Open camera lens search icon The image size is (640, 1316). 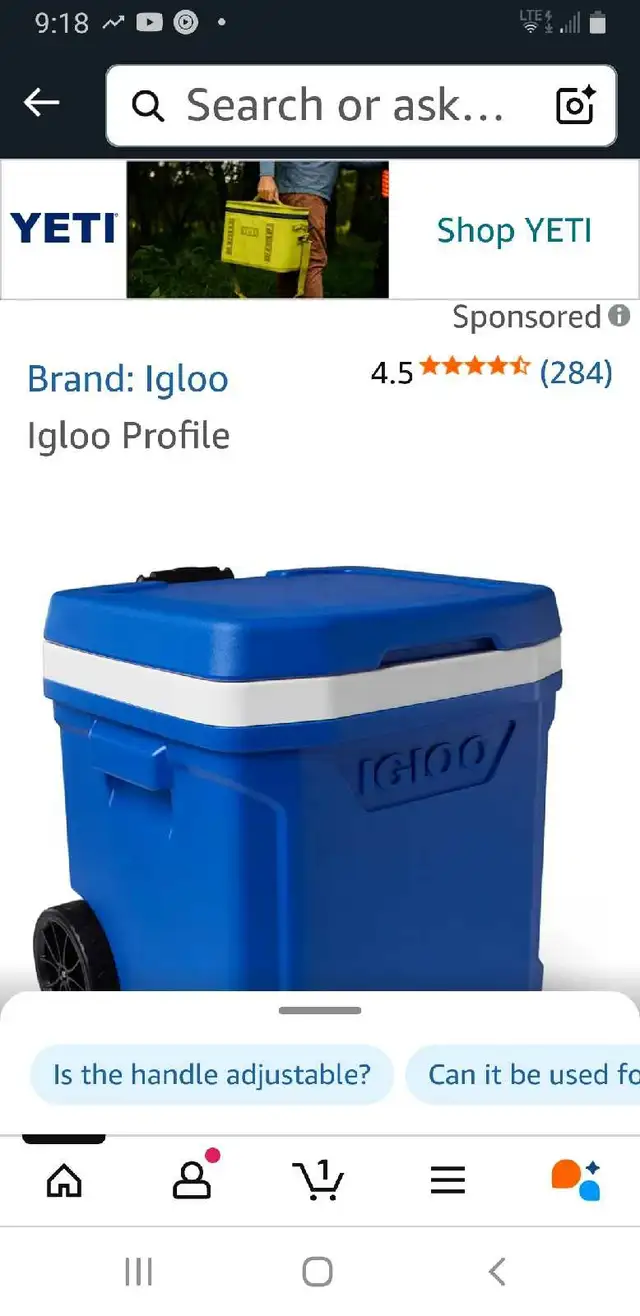pyautogui.click(x=575, y=105)
